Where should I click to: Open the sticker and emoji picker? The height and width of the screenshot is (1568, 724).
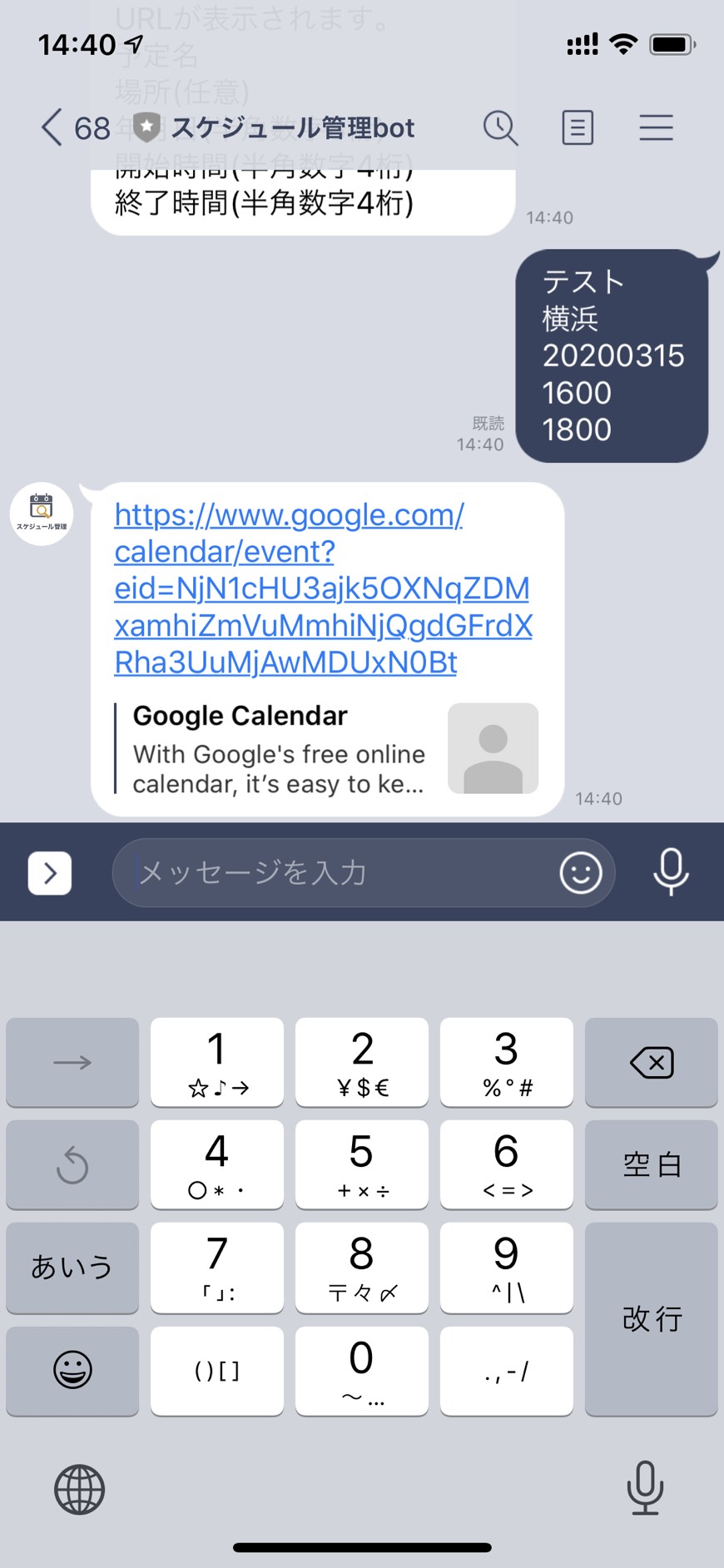580,872
